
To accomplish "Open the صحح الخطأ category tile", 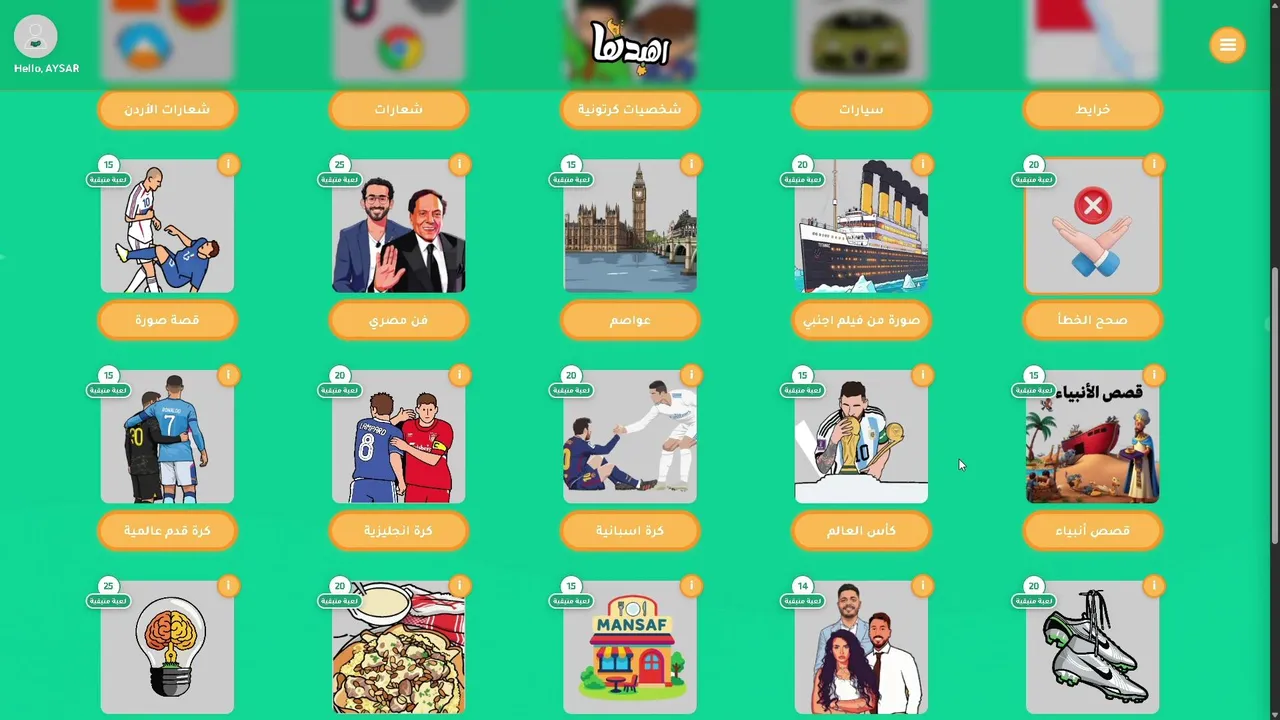I will [1092, 226].
